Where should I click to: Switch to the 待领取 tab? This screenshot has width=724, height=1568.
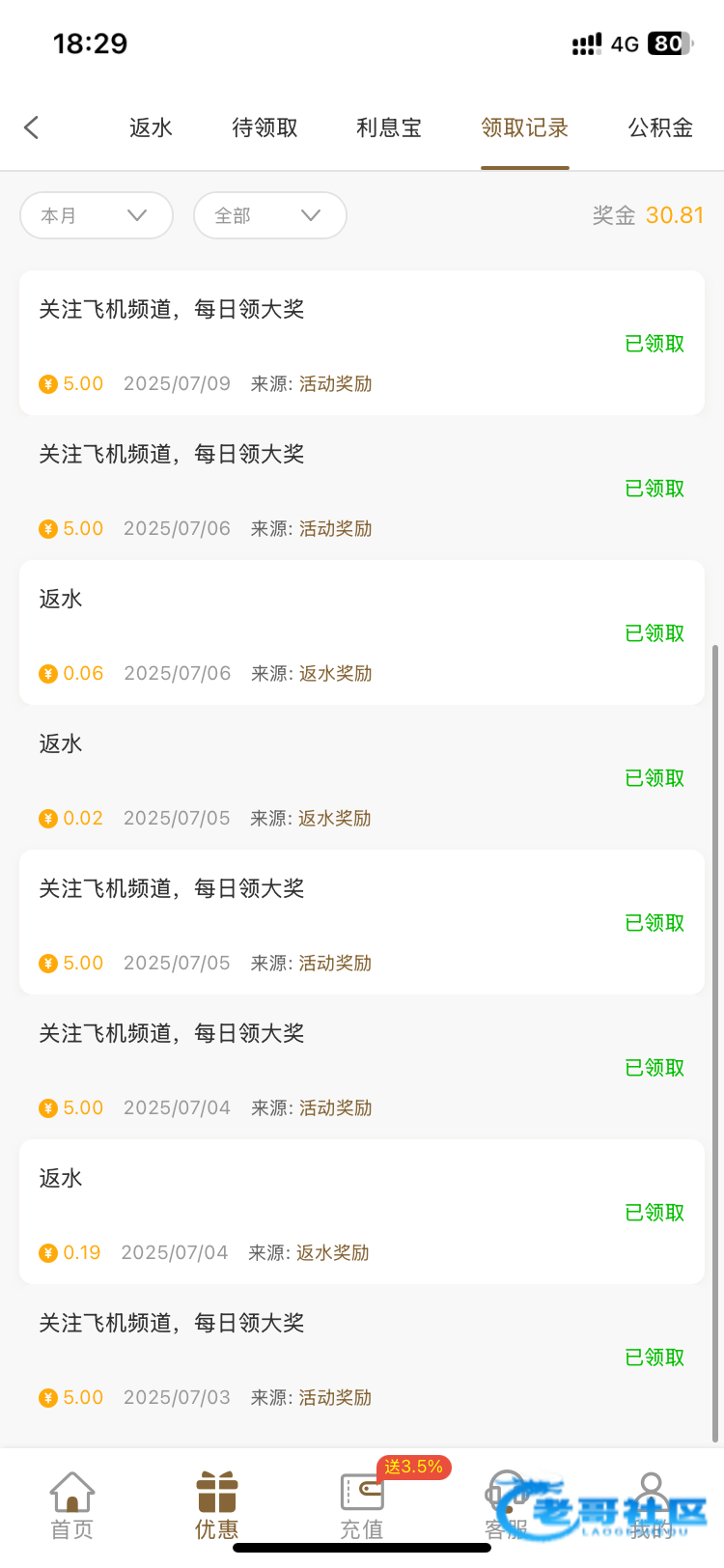[265, 127]
